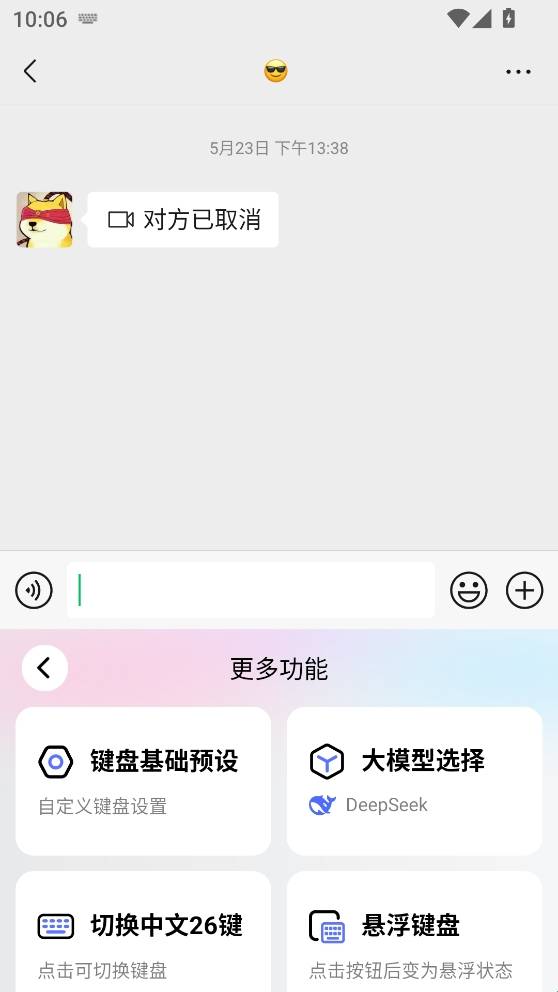Close the 更多功能 panel with back arrow
The width and height of the screenshot is (558, 992).
click(x=45, y=667)
